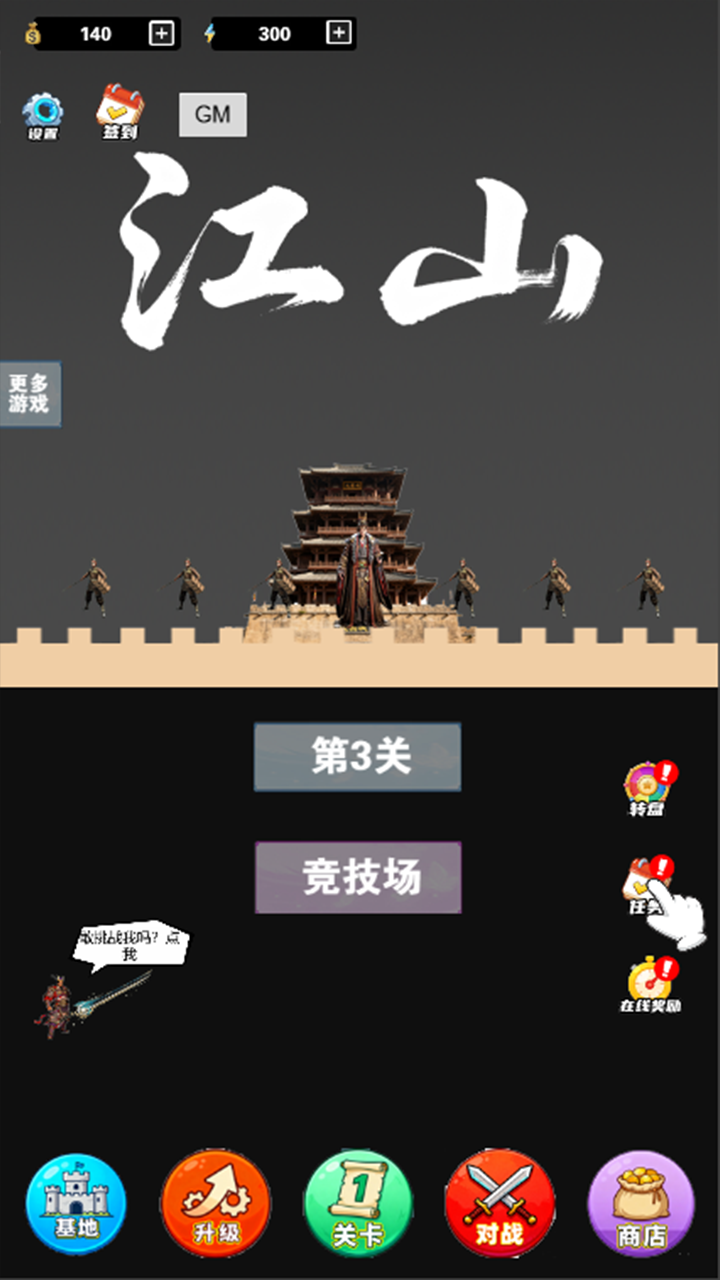Screen dimensions: 720x1280
Task: Tap the GM button
Action: [212, 115]
